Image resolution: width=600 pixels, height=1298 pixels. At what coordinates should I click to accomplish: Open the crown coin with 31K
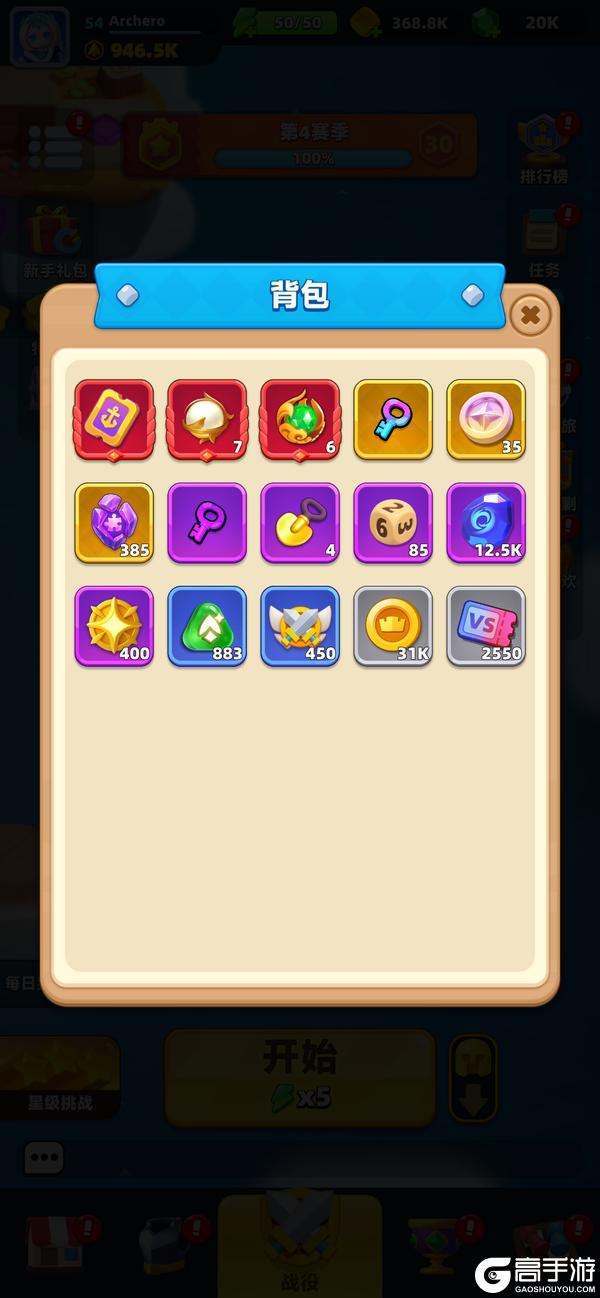coord(393,627)
